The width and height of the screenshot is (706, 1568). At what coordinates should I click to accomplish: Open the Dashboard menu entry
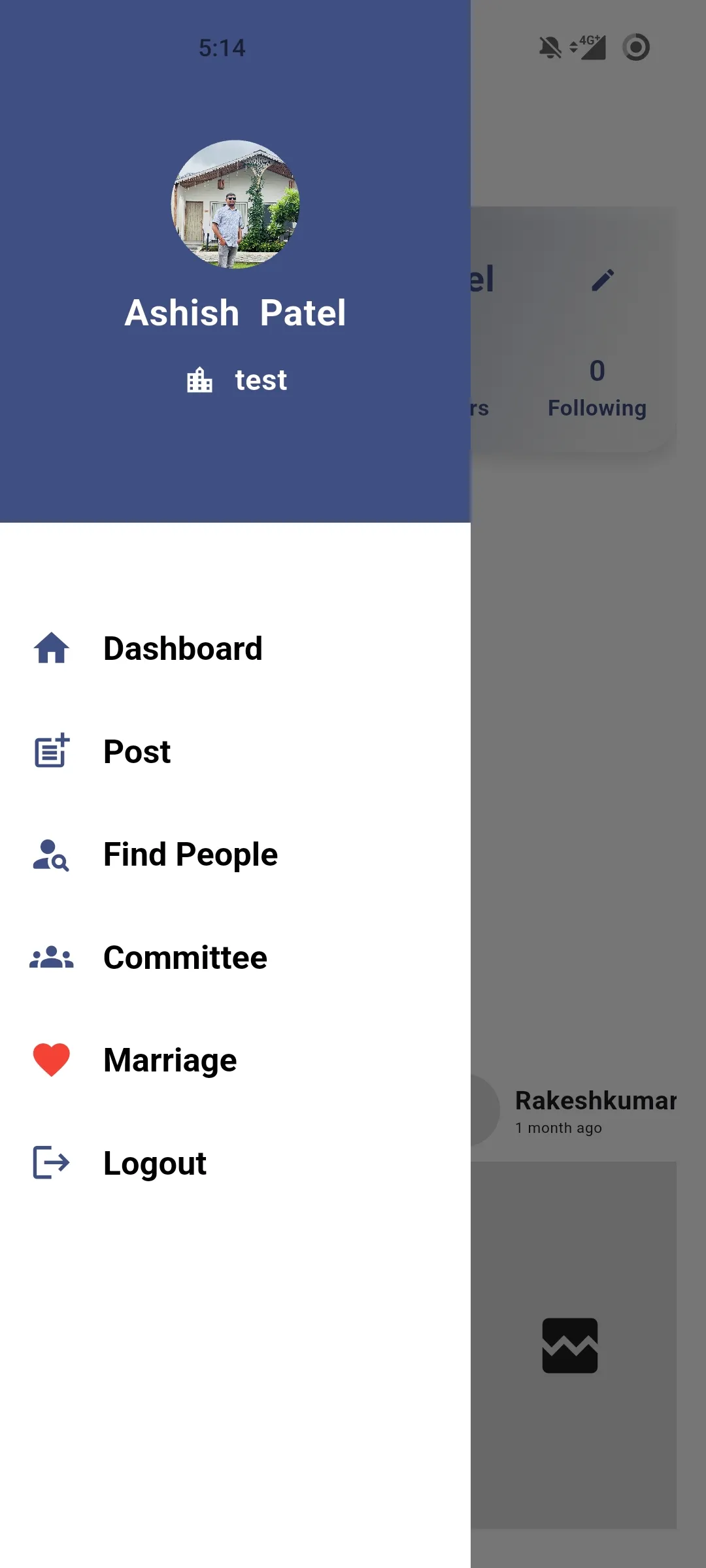tap(182, 647)
